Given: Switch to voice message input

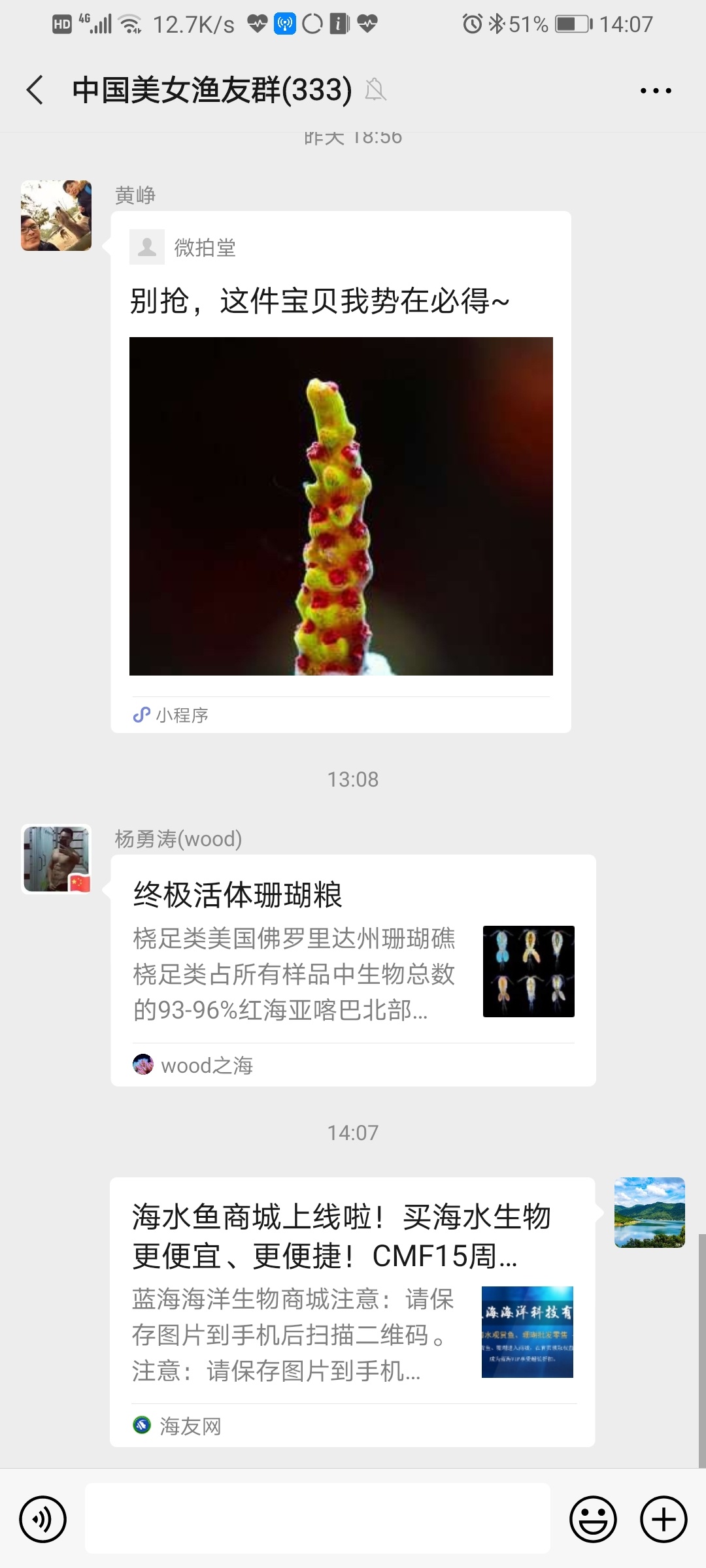Looking at the screenshot, I should click(43, 1519).
